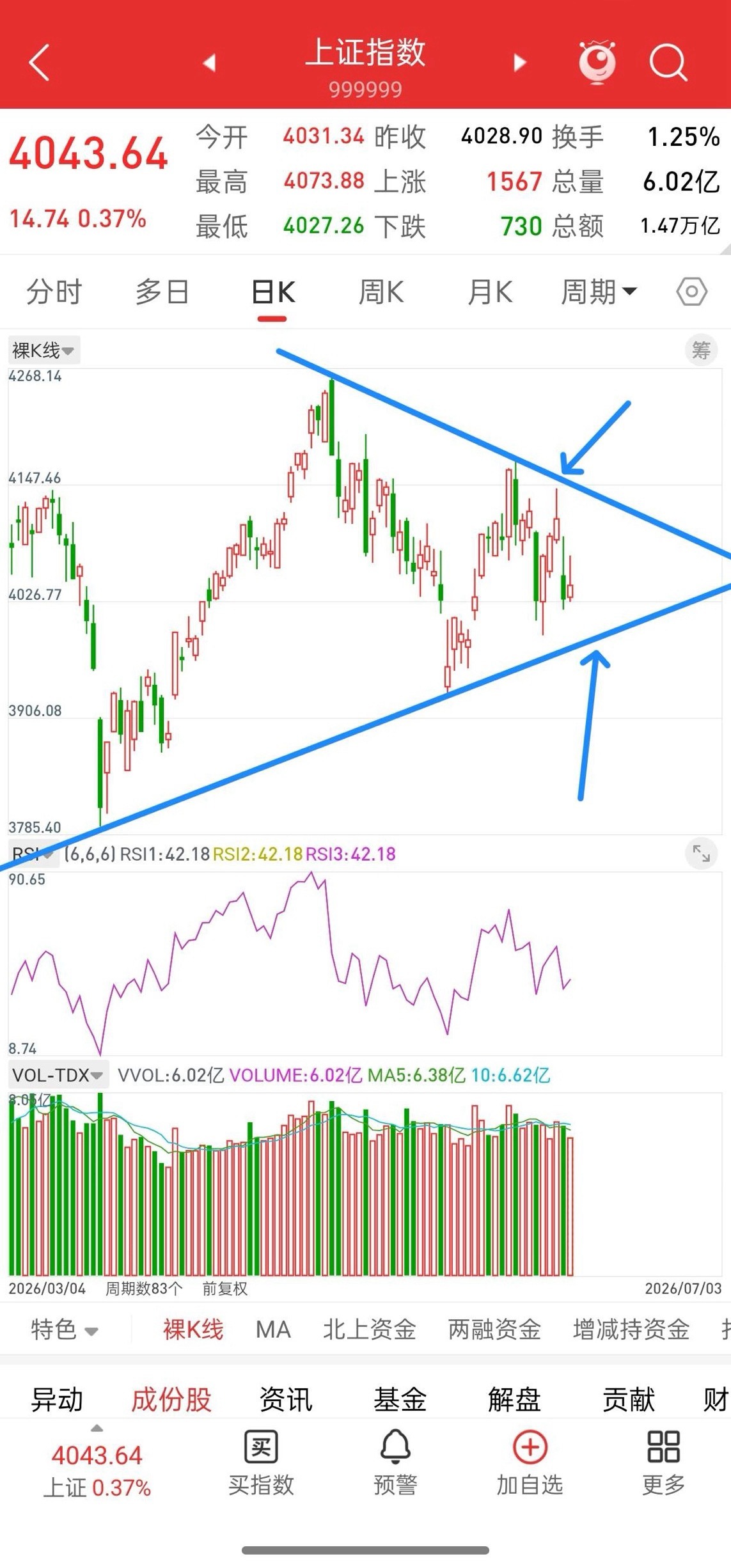Switch to the 周K tab
The height and width of the screenshot is (1568, 731).
coord(381,292)
